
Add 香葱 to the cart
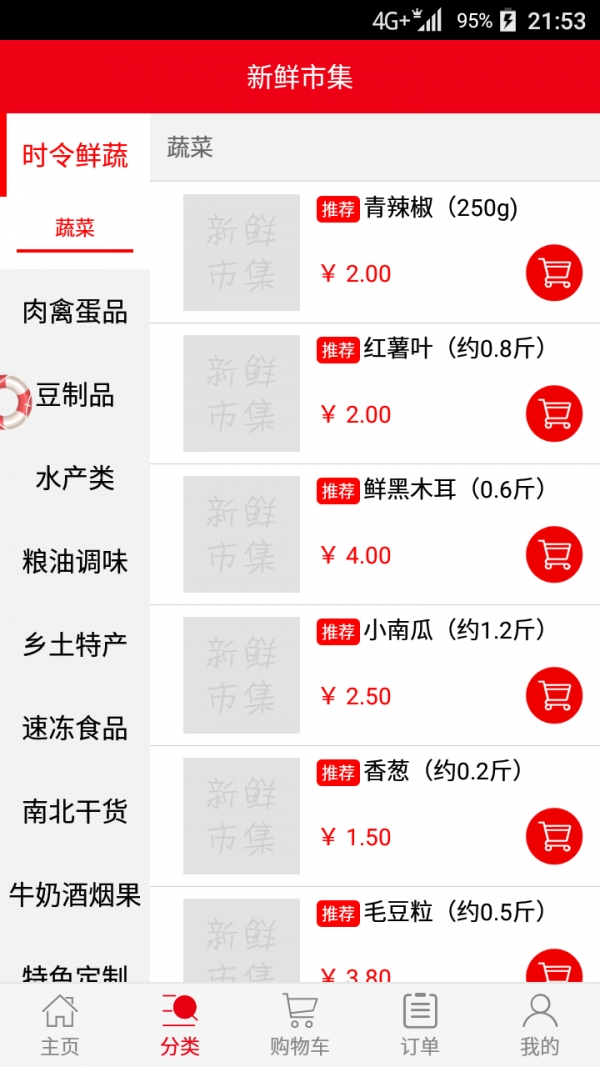click(554, 836)
